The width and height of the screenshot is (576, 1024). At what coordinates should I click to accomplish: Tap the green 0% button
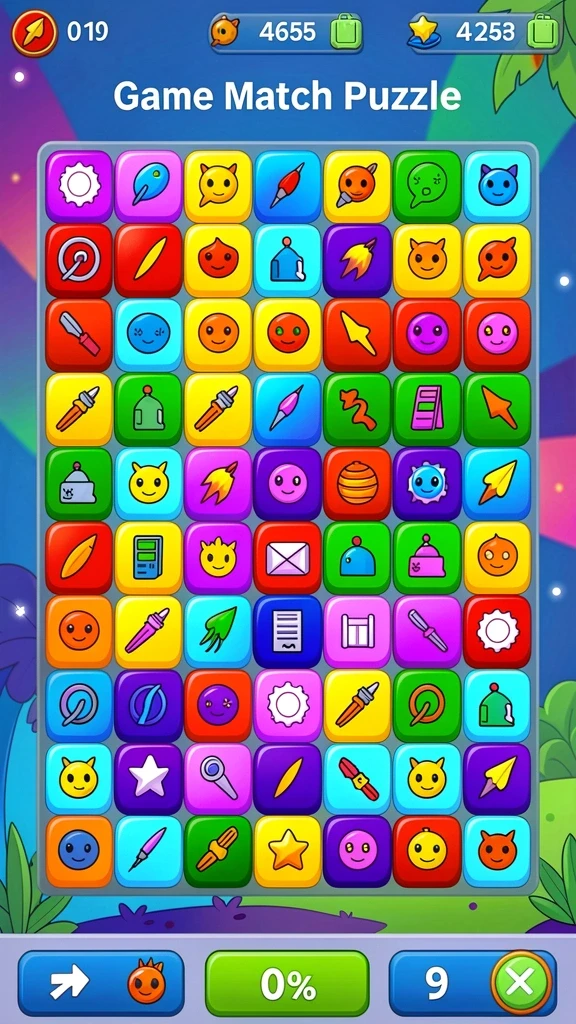tap(288, 982)
